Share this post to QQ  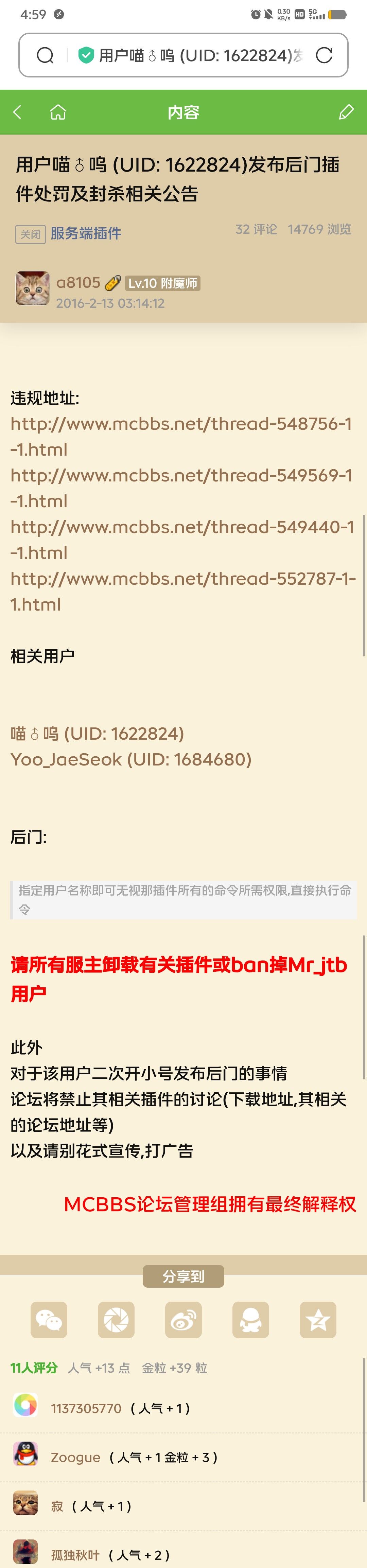(x=251, y=1320)
